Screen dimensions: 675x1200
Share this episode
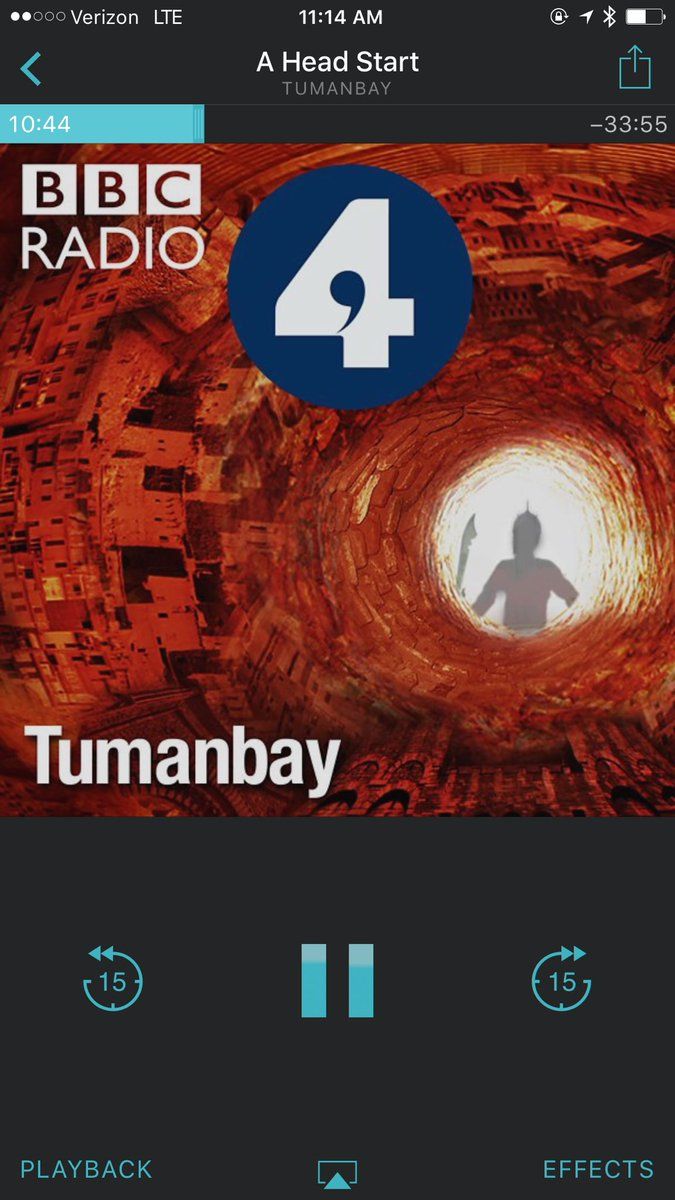pyautogui.click(x=634, y=68)
